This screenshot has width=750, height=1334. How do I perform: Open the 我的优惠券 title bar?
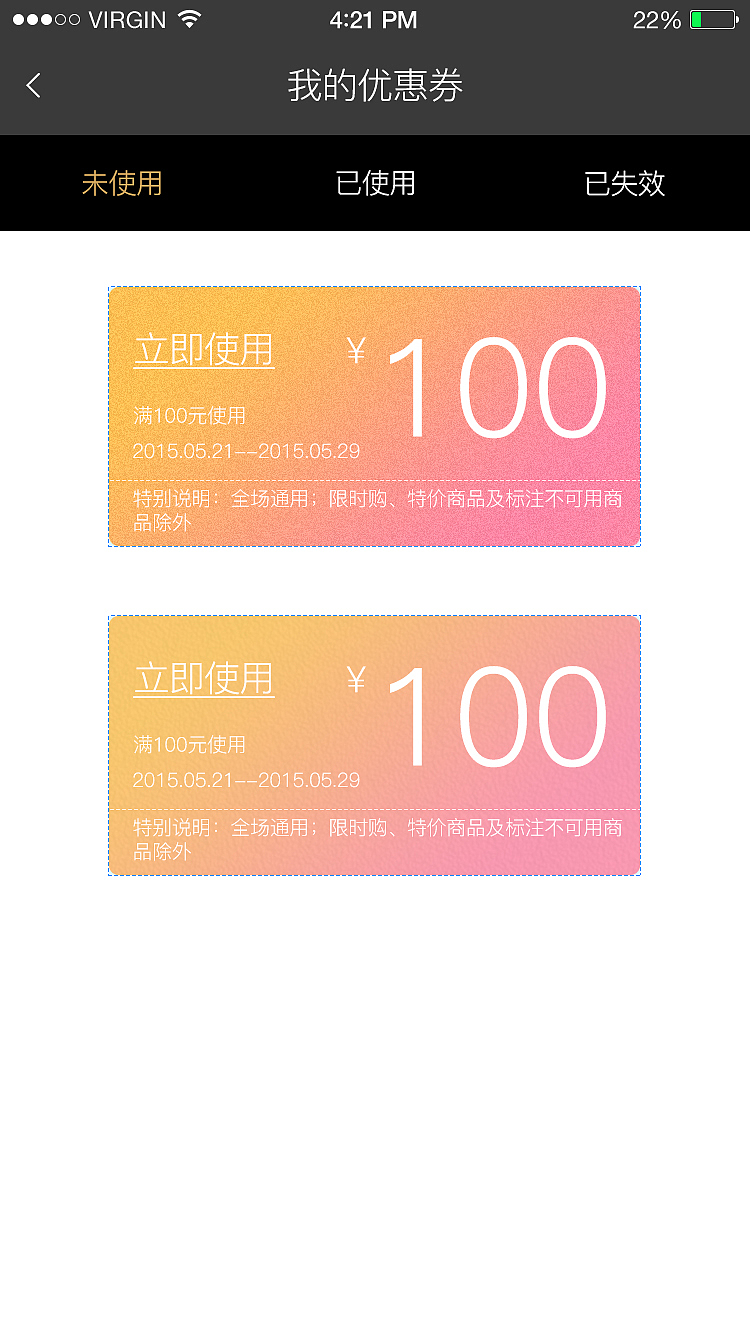(375, 87)
